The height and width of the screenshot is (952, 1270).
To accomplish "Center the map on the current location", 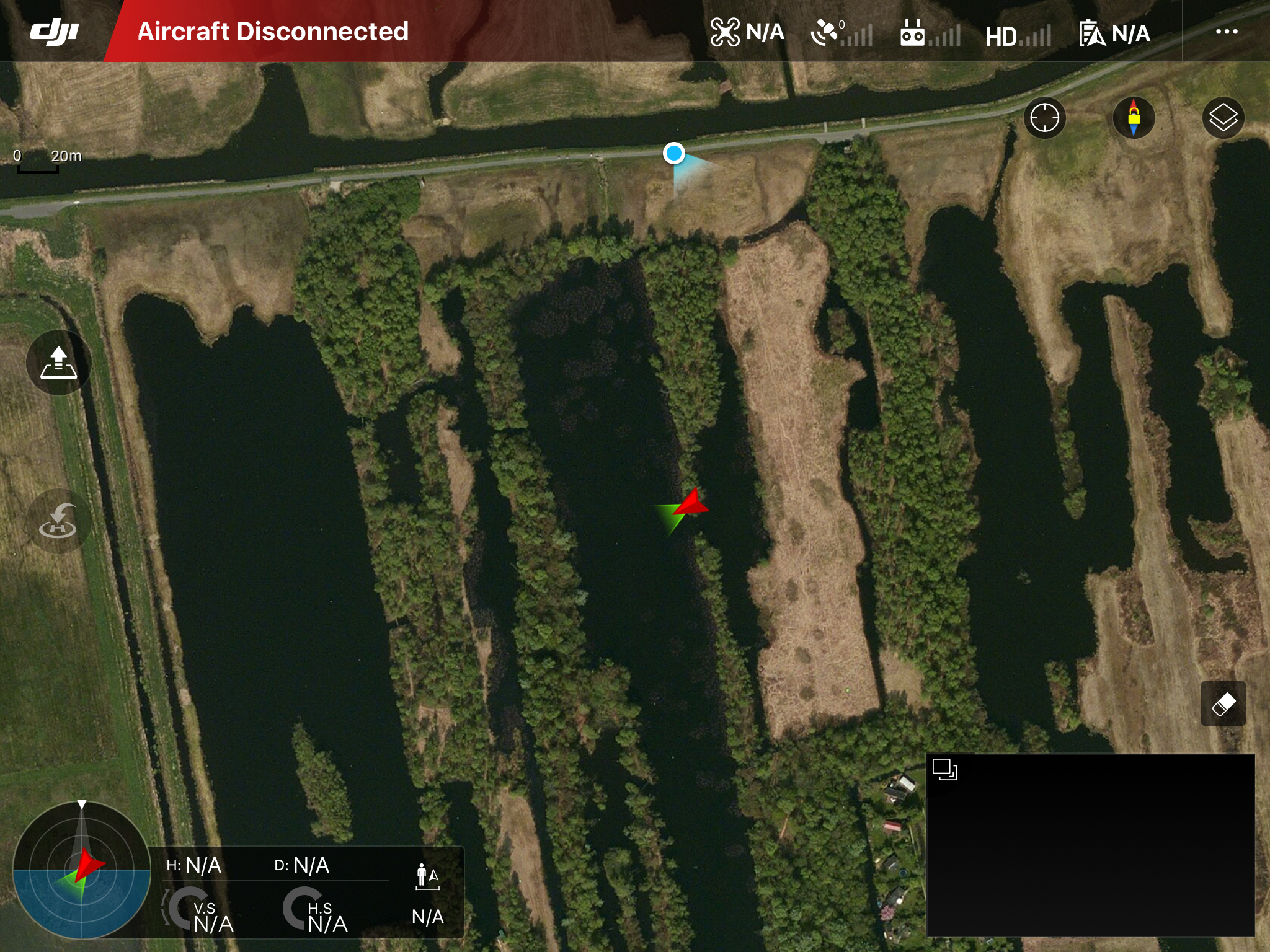I will coord(1044,118).
